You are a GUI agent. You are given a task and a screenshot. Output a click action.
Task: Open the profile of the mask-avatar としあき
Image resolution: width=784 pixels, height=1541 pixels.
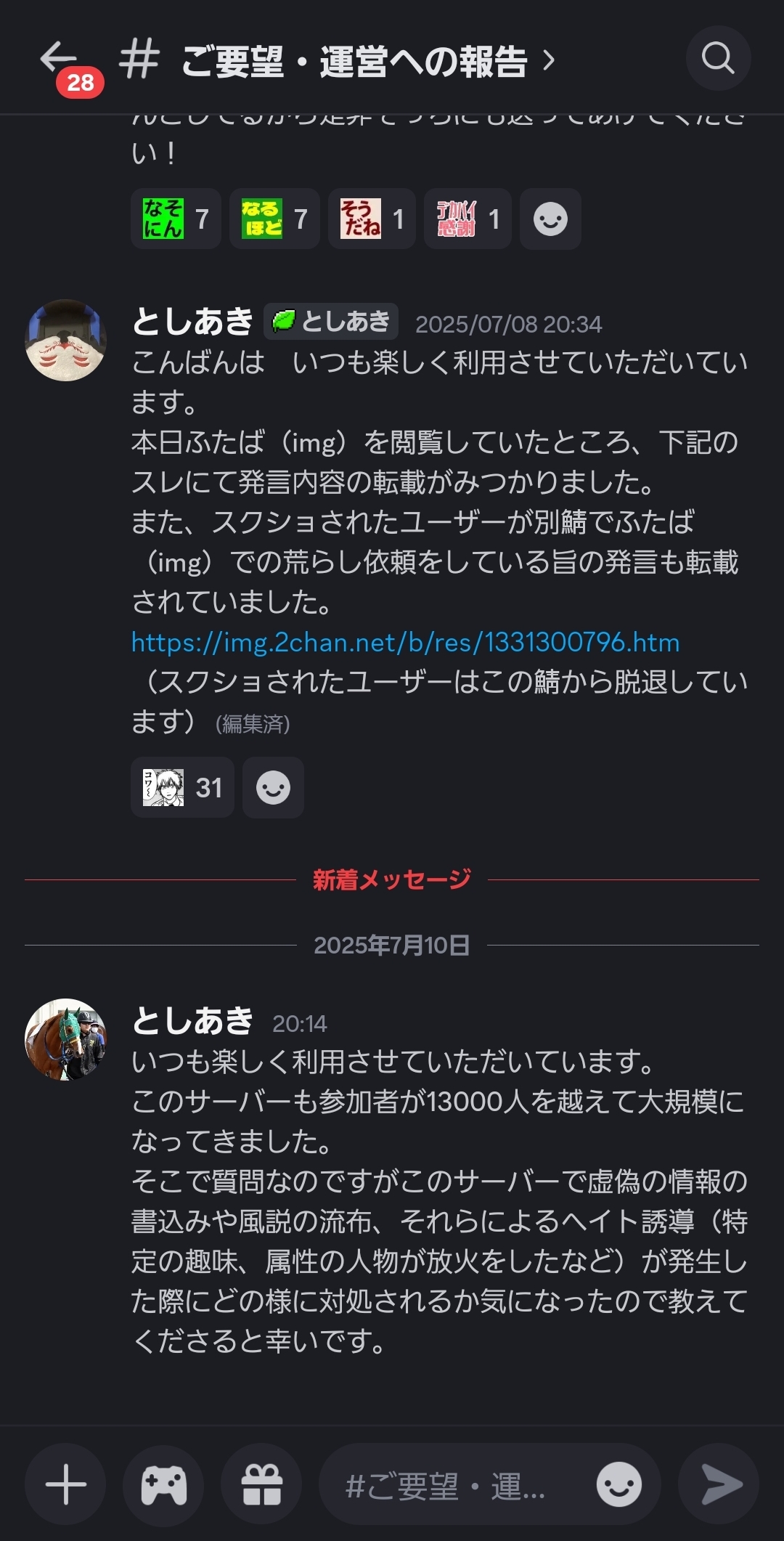[65, 340]
